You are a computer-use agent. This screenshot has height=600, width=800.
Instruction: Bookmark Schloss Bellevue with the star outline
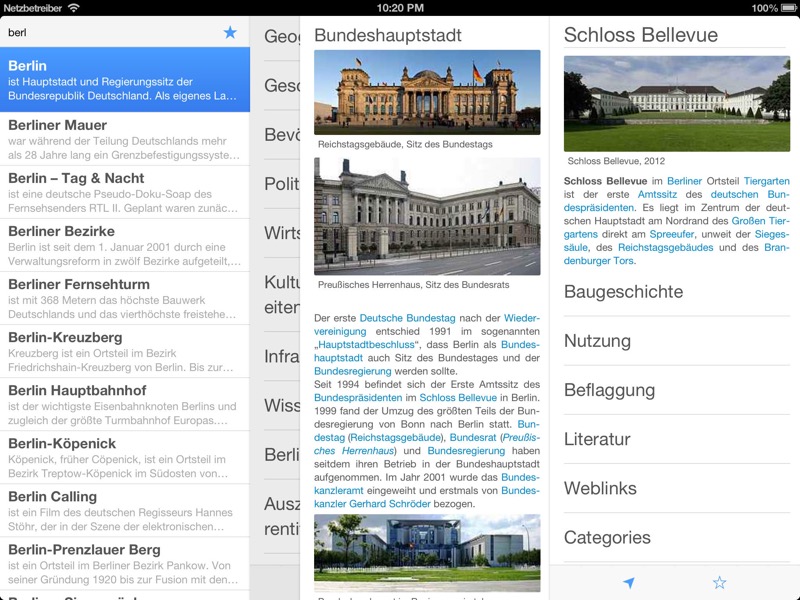tap(719, 583)
